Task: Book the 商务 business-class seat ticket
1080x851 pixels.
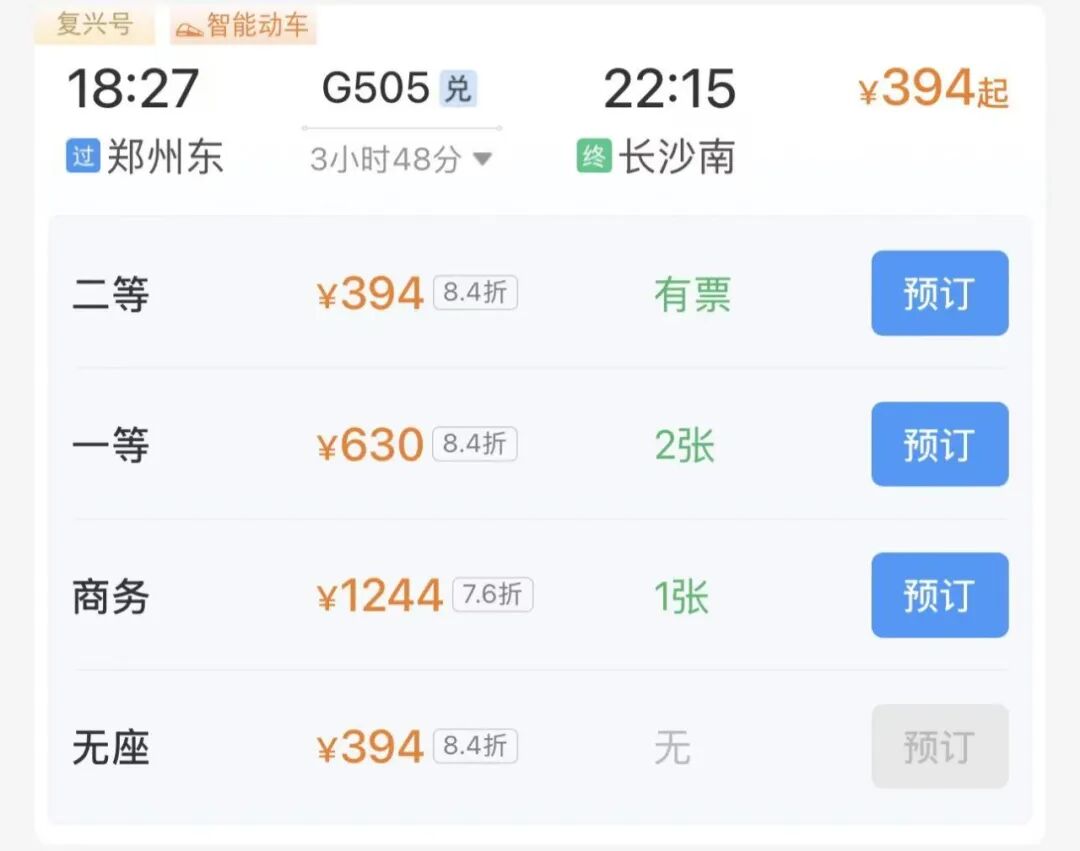Action: [939, 595]
